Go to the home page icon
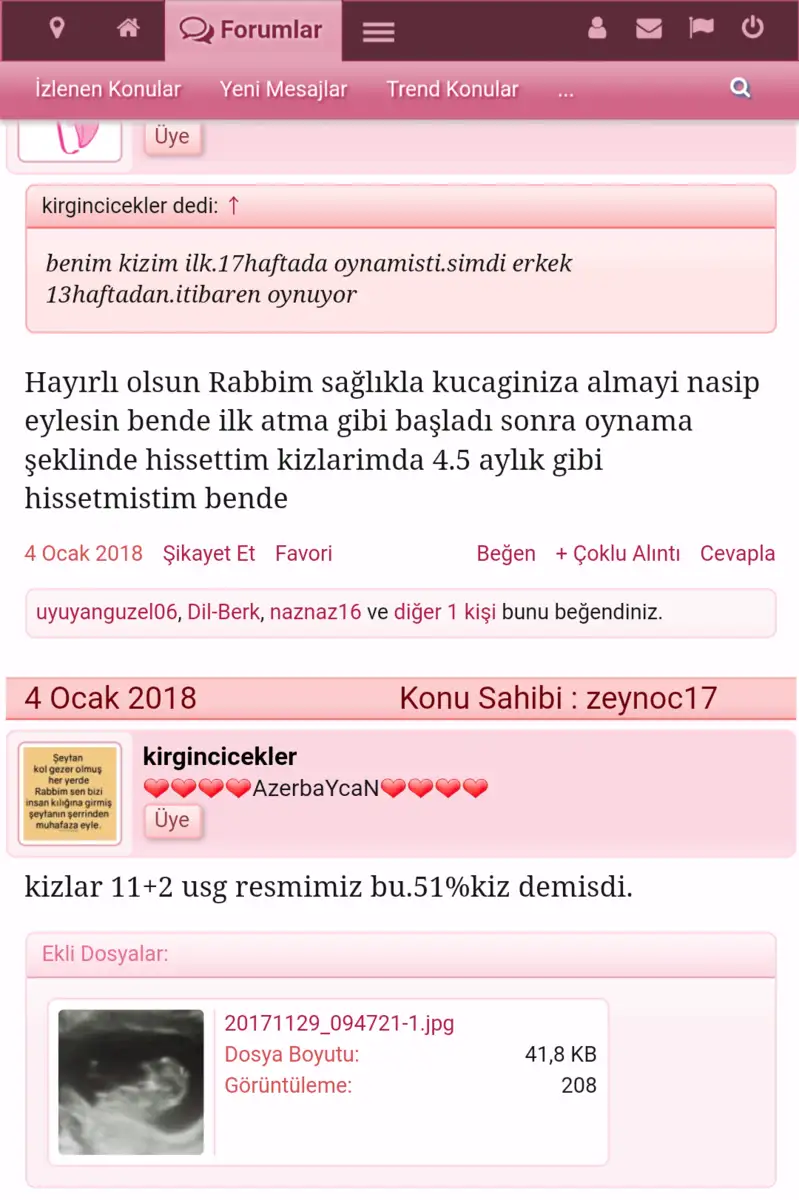The height and width of the screenshot is (1200, 799). pos(128,29)
